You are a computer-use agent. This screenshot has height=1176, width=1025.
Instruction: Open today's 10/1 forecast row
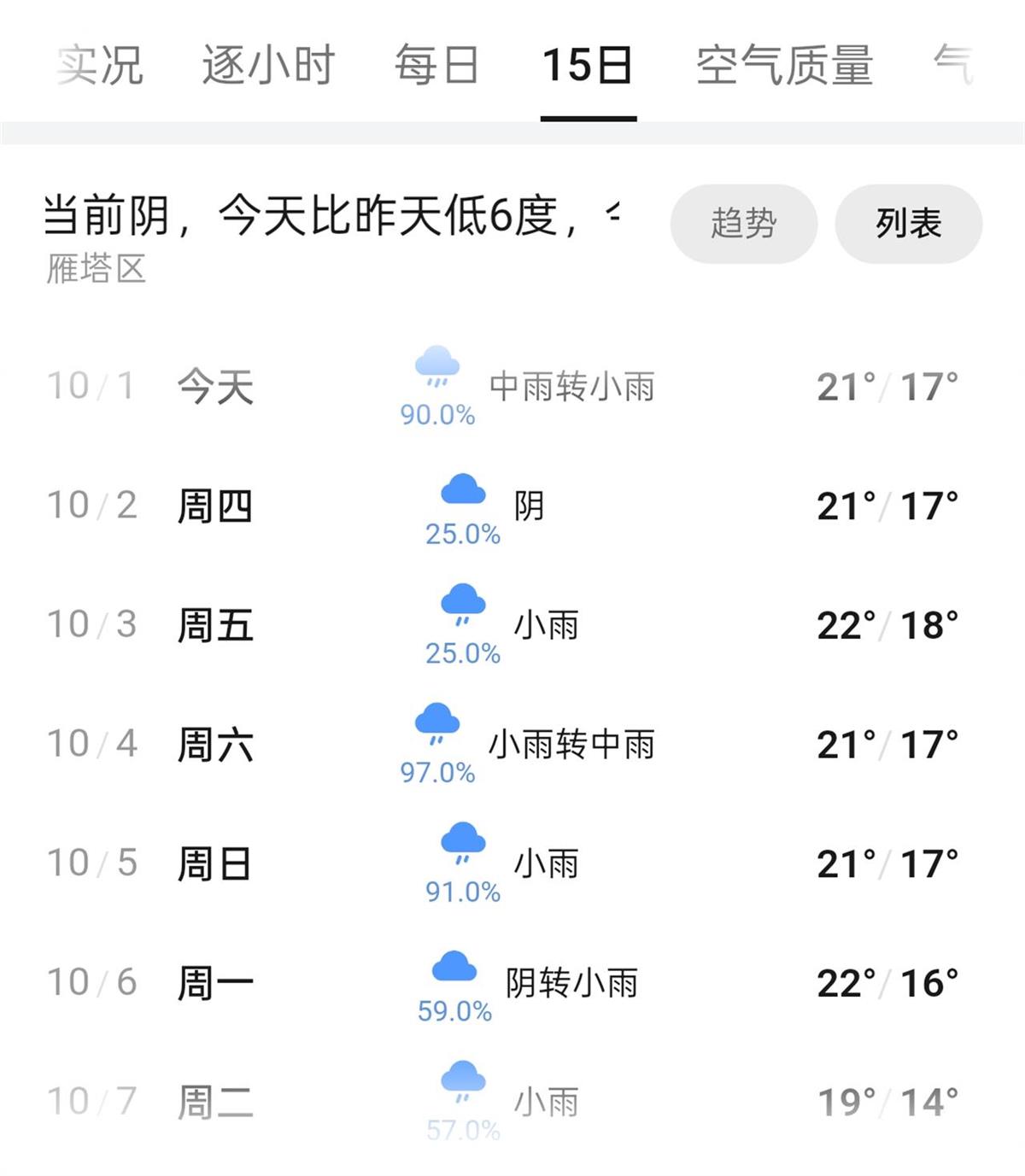(512, 387)
